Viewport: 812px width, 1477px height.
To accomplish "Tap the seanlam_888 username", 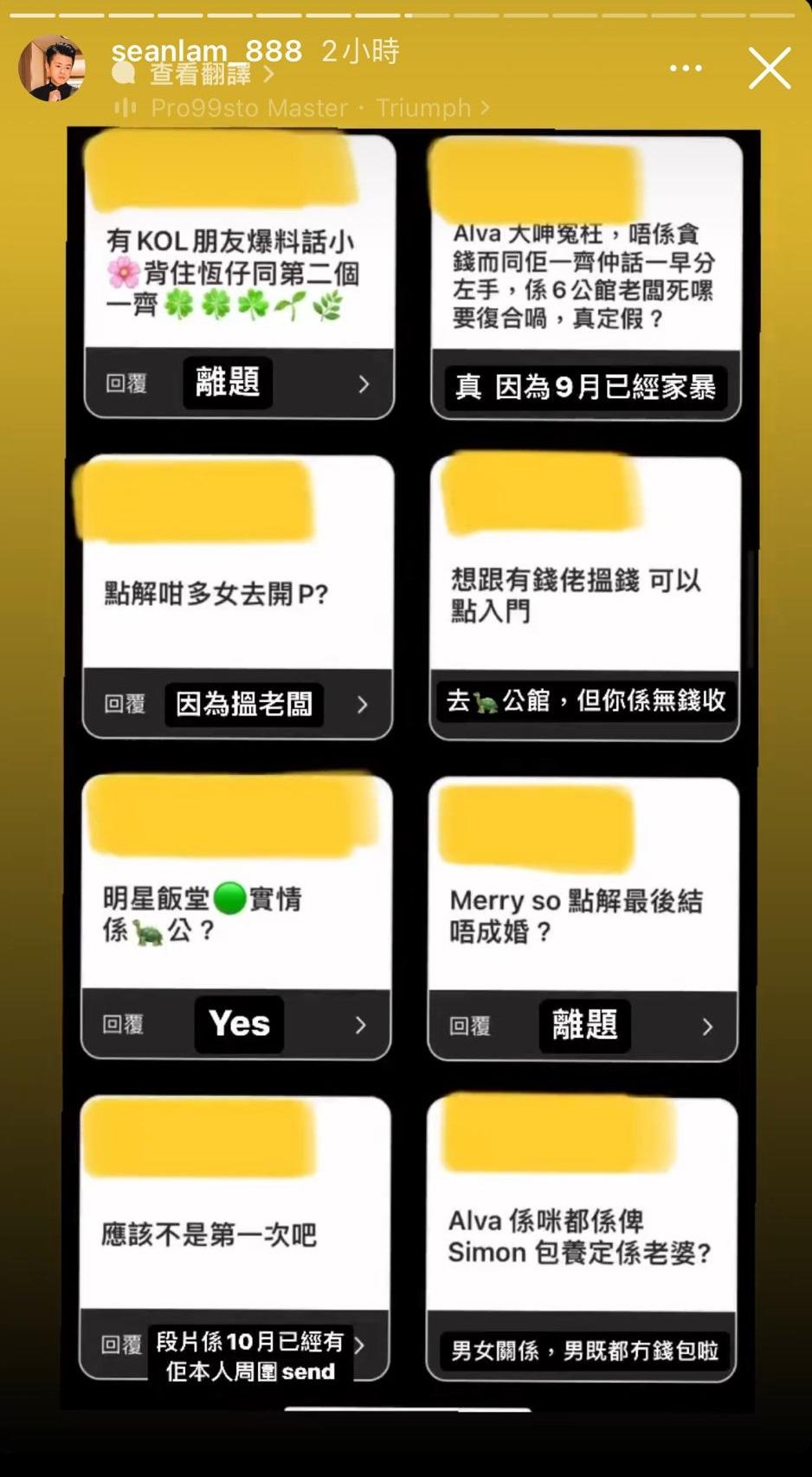I will (207, 50).
